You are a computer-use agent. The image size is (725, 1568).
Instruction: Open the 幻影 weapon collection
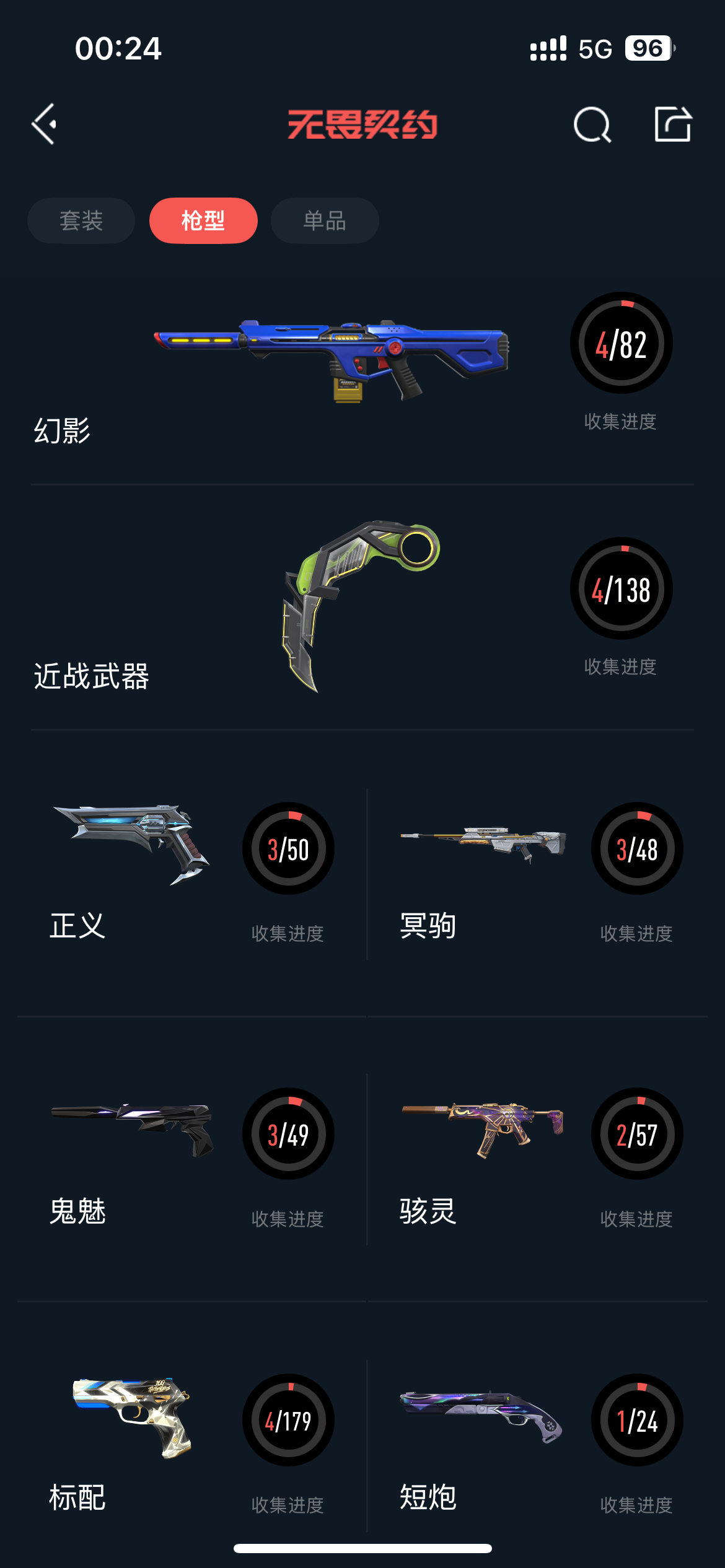point(362,372)
